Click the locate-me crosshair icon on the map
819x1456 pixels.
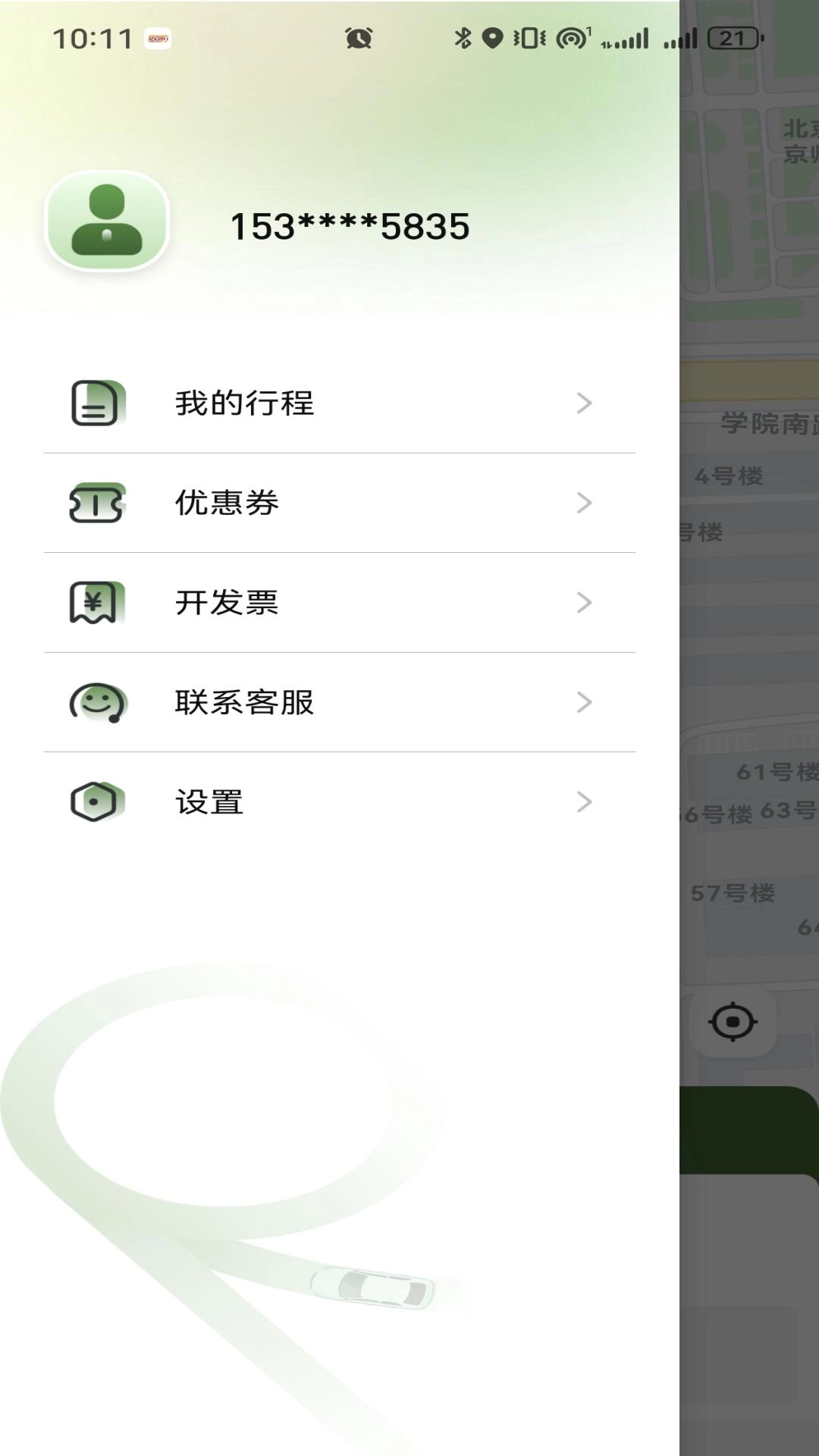(x=733, y=1021)
